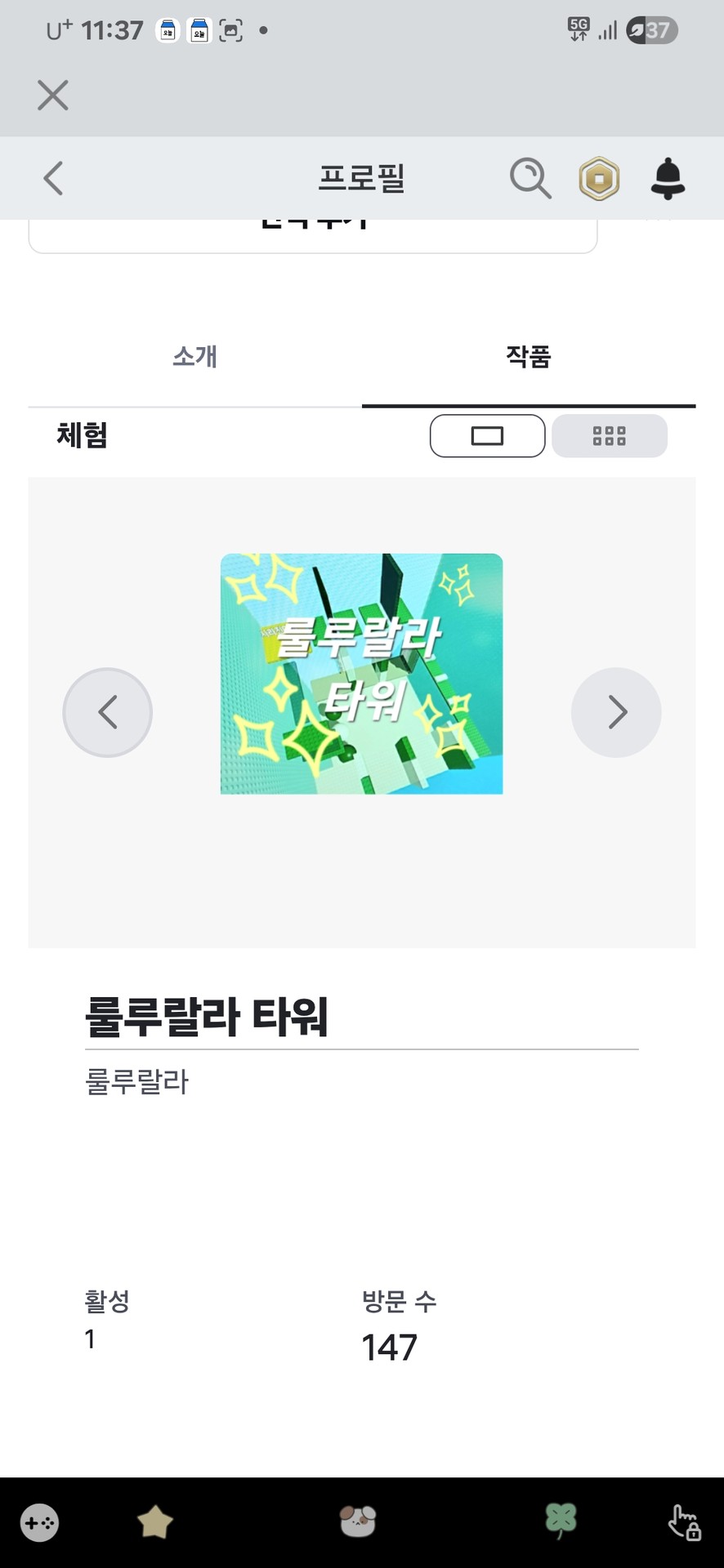Image resolution: width=724 pixels, height=1568 pixels.
Task: Select the 작품 tab
Action: tap(528, 357)
